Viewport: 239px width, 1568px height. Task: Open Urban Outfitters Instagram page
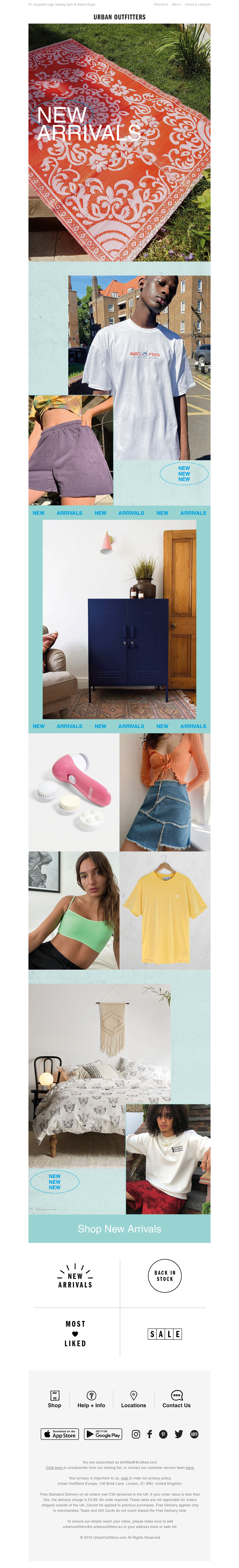[x=136, y=1434]
